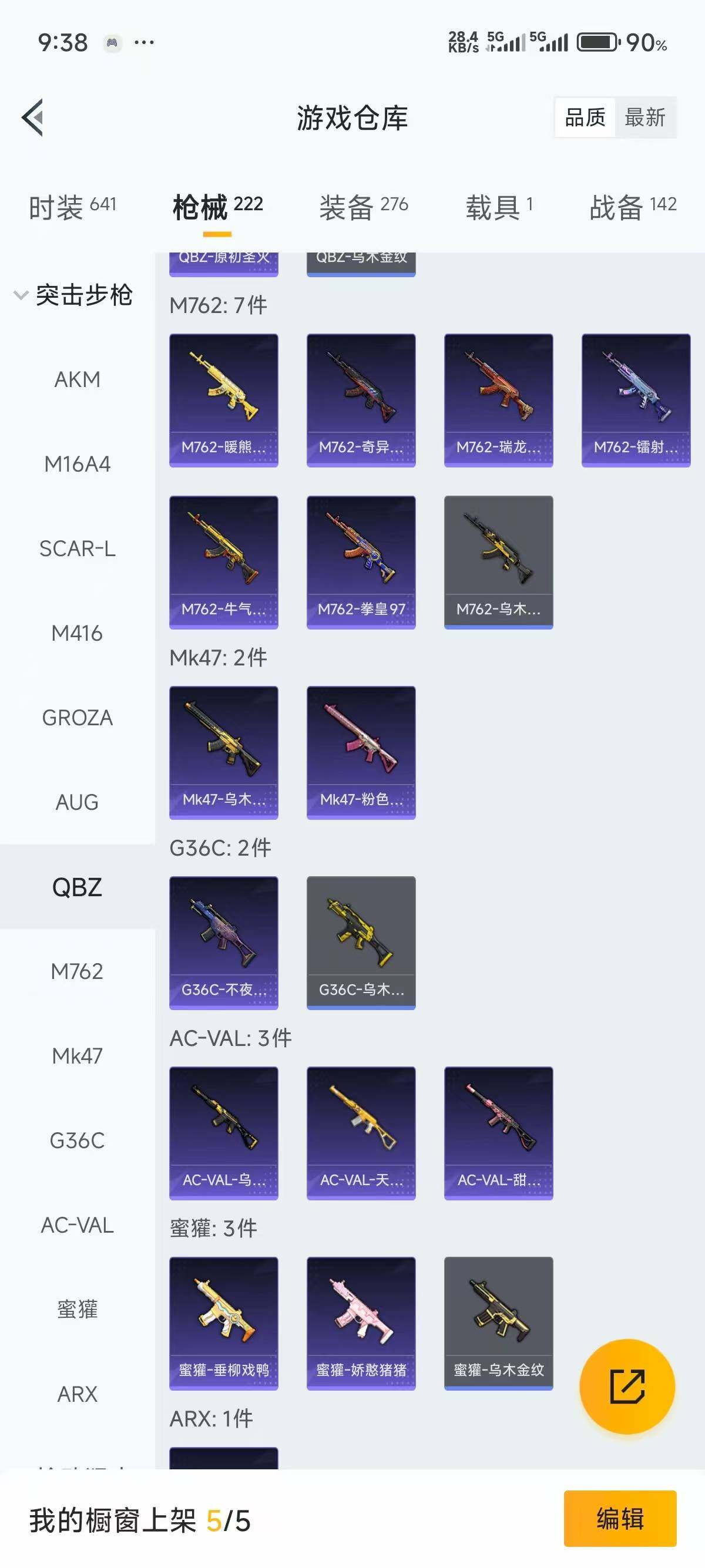Jump to AC-VAL in the sidebar
This screenshot has height=1568, width=705.
click(78, 1224)
